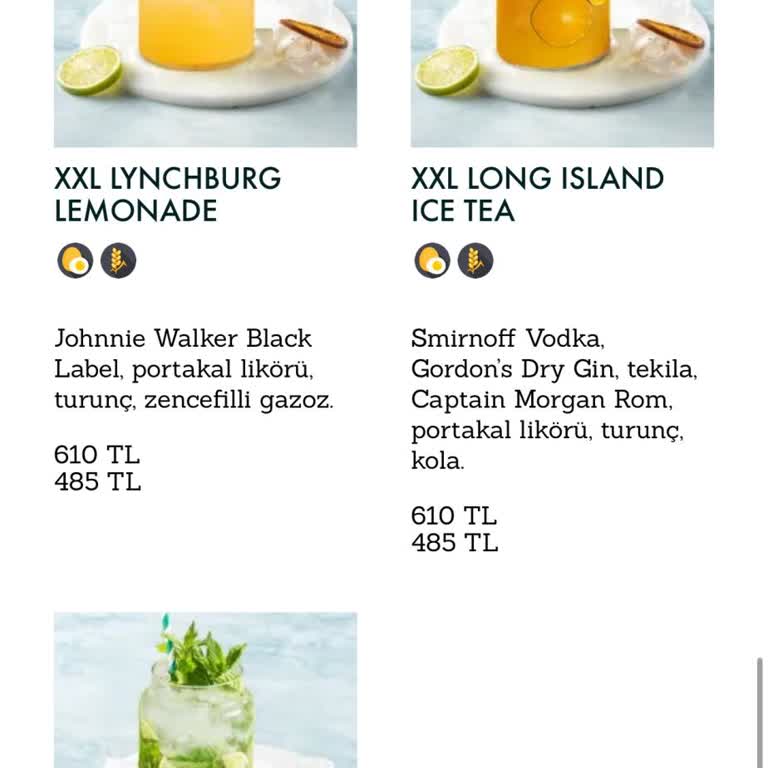Tap gluten allergen icon under XXL Lynchburg Lemonade
Image resolution: width=768 pixels, height=768 pixels.
pyautogui.click(x=118, y=261)
